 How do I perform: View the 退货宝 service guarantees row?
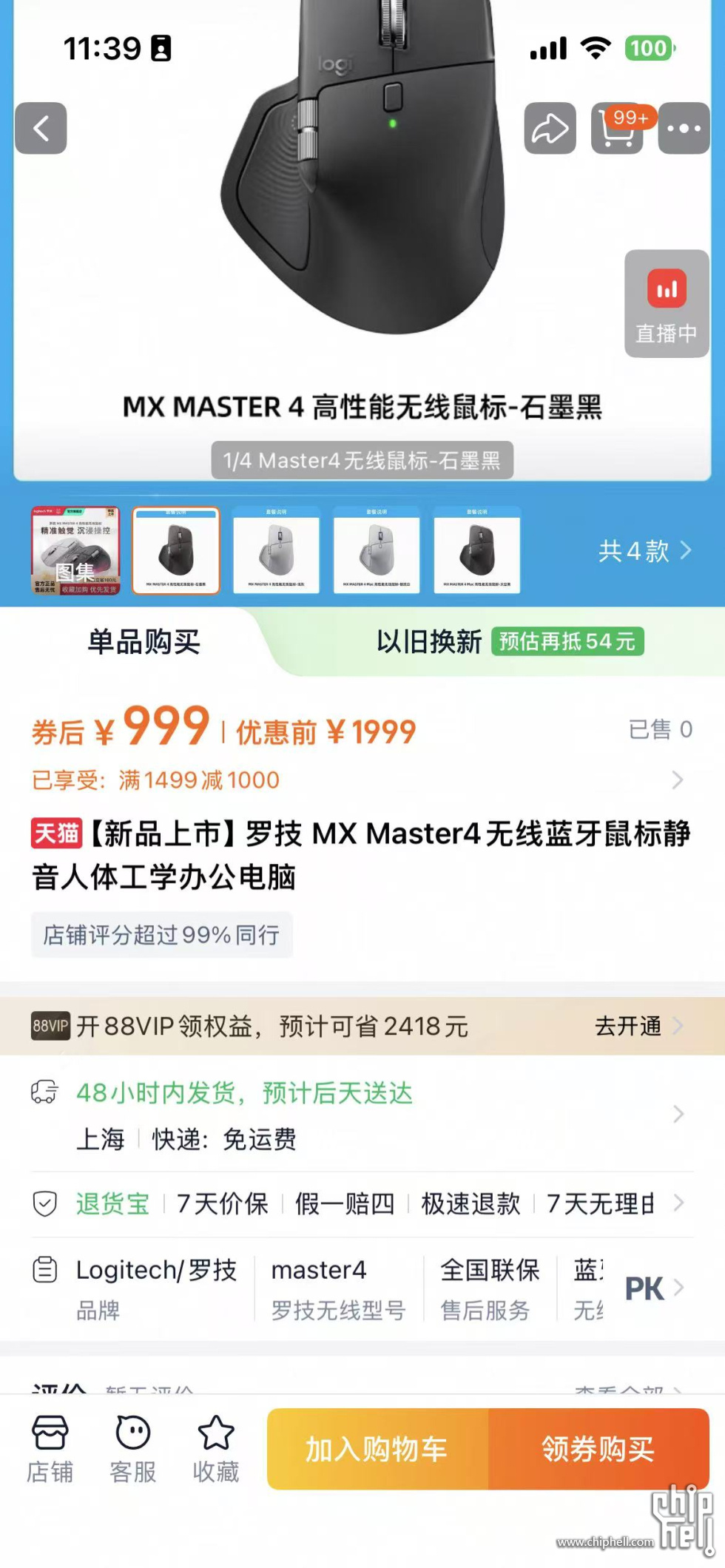[x=355, y=1203]
